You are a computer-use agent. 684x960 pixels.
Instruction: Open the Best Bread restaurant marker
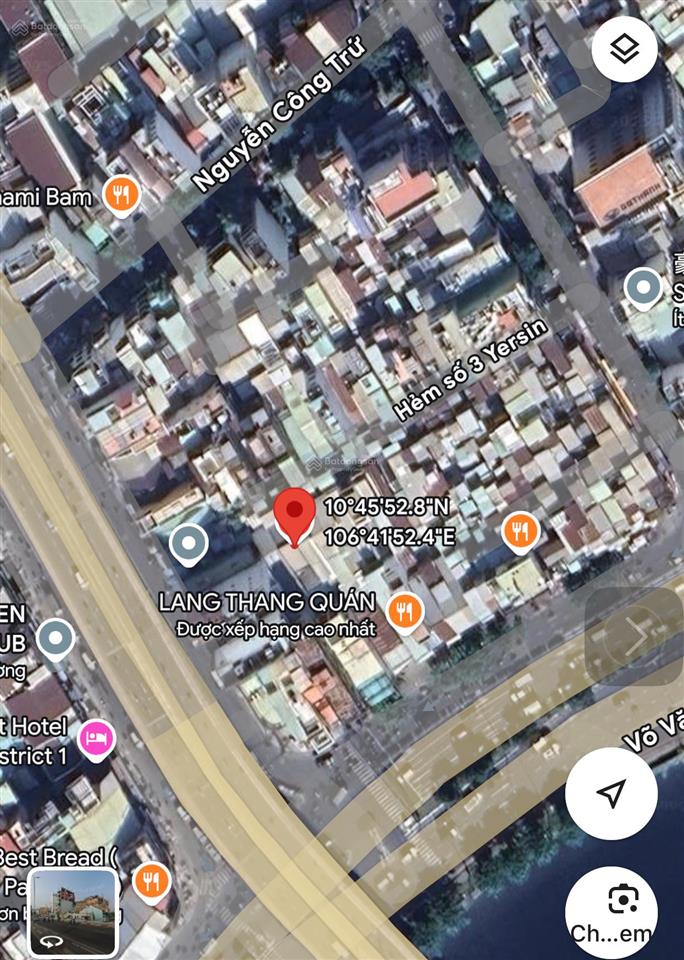tap(151, 881)
